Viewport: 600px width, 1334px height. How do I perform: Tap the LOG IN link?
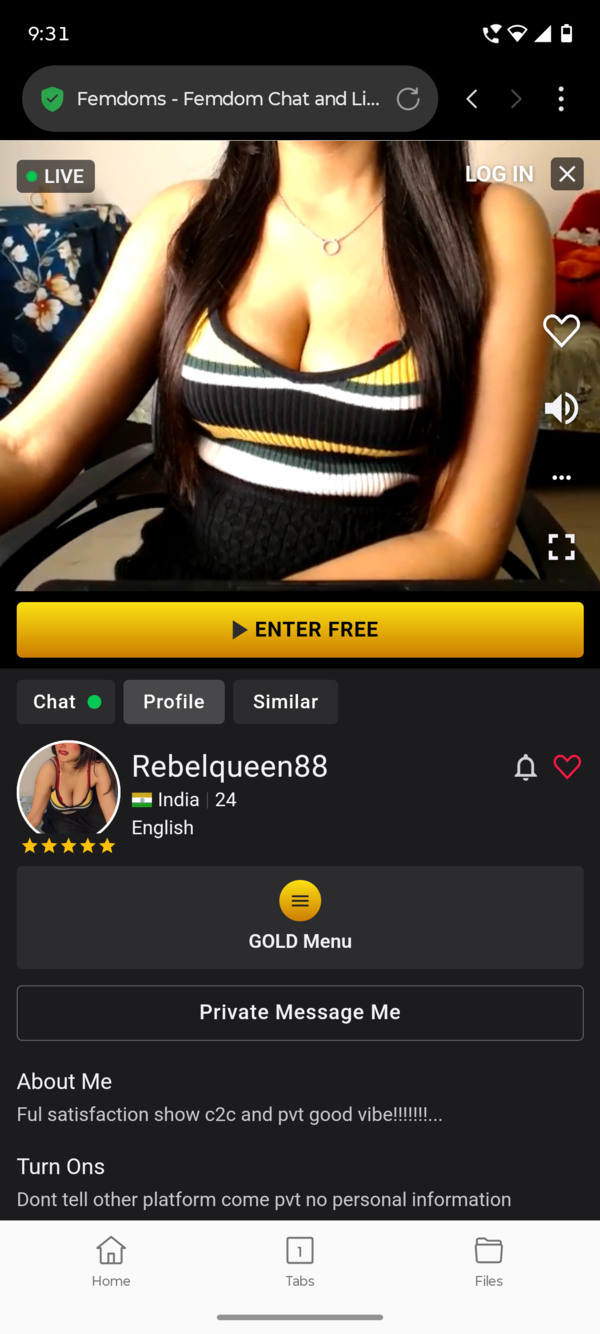[499, 174]
